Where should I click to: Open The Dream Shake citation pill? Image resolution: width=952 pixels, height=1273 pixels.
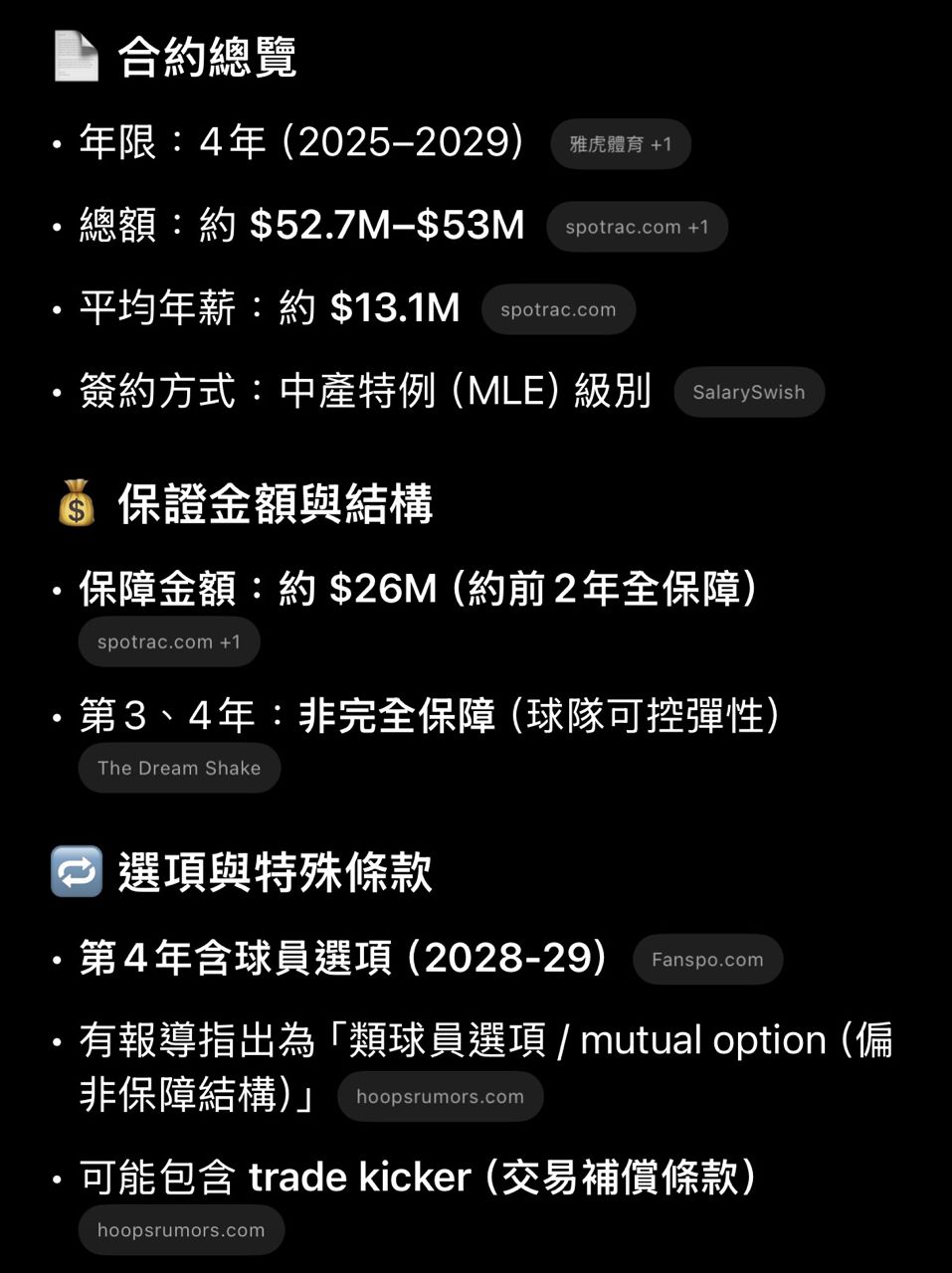click(179, 768)
